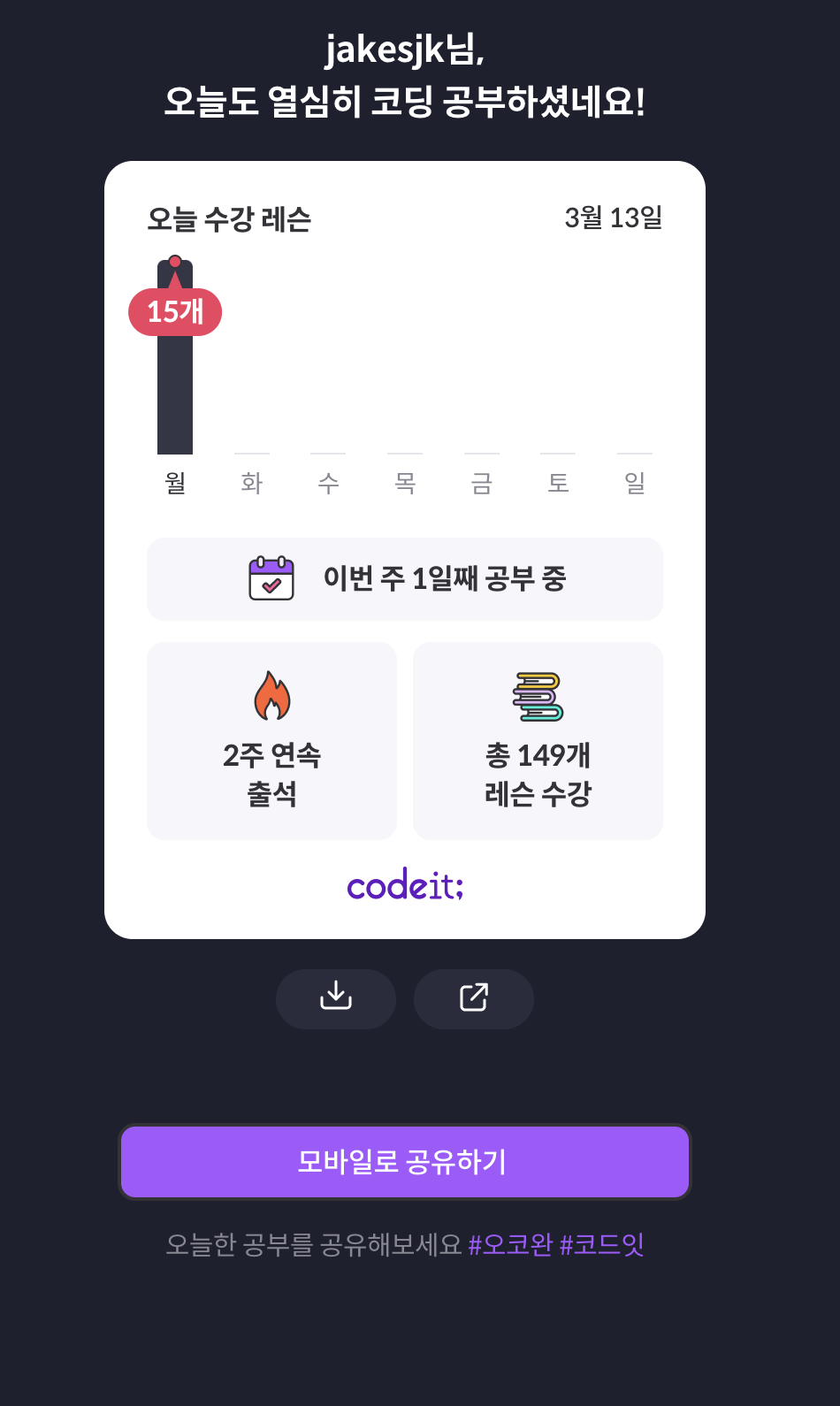Open the external share icon button
The width and height of the screenshot is (840, 1406).
click(474, 998)
